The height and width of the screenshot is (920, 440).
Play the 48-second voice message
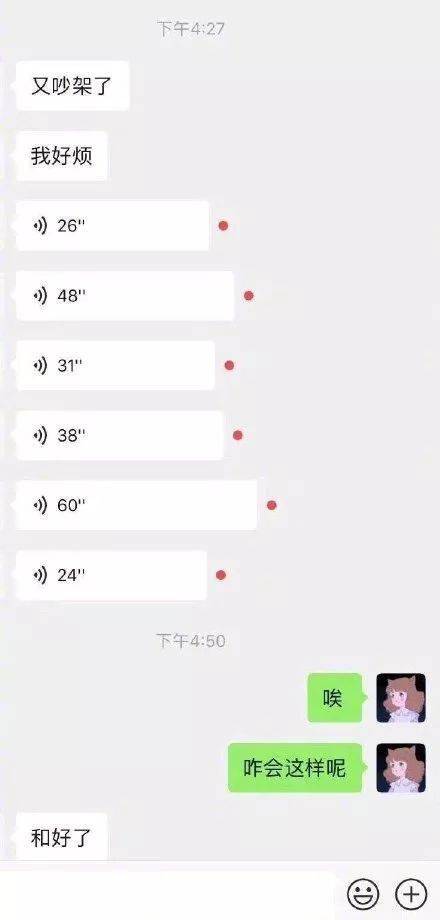(124, 296)
